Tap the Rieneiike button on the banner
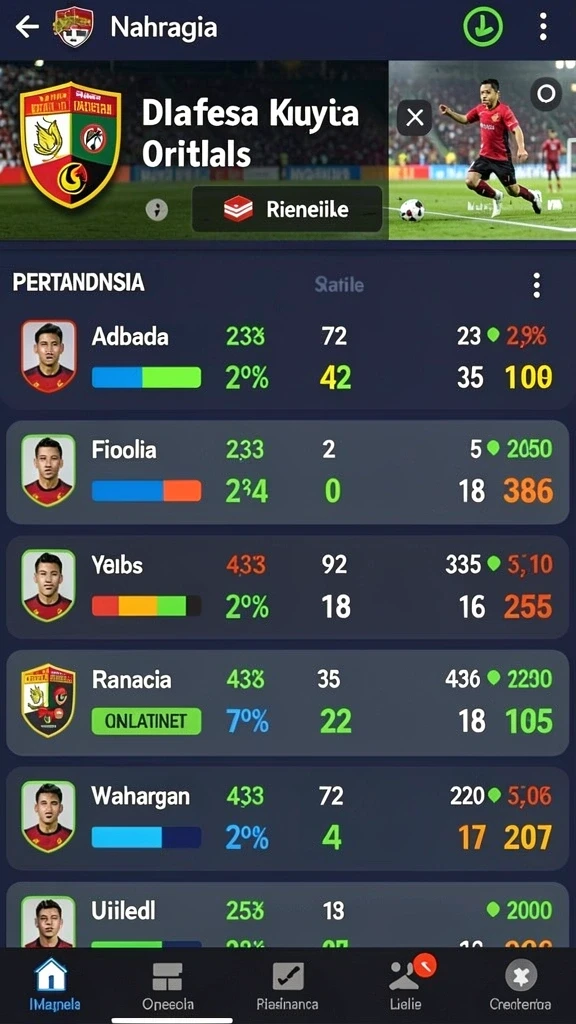 (287, 209)
